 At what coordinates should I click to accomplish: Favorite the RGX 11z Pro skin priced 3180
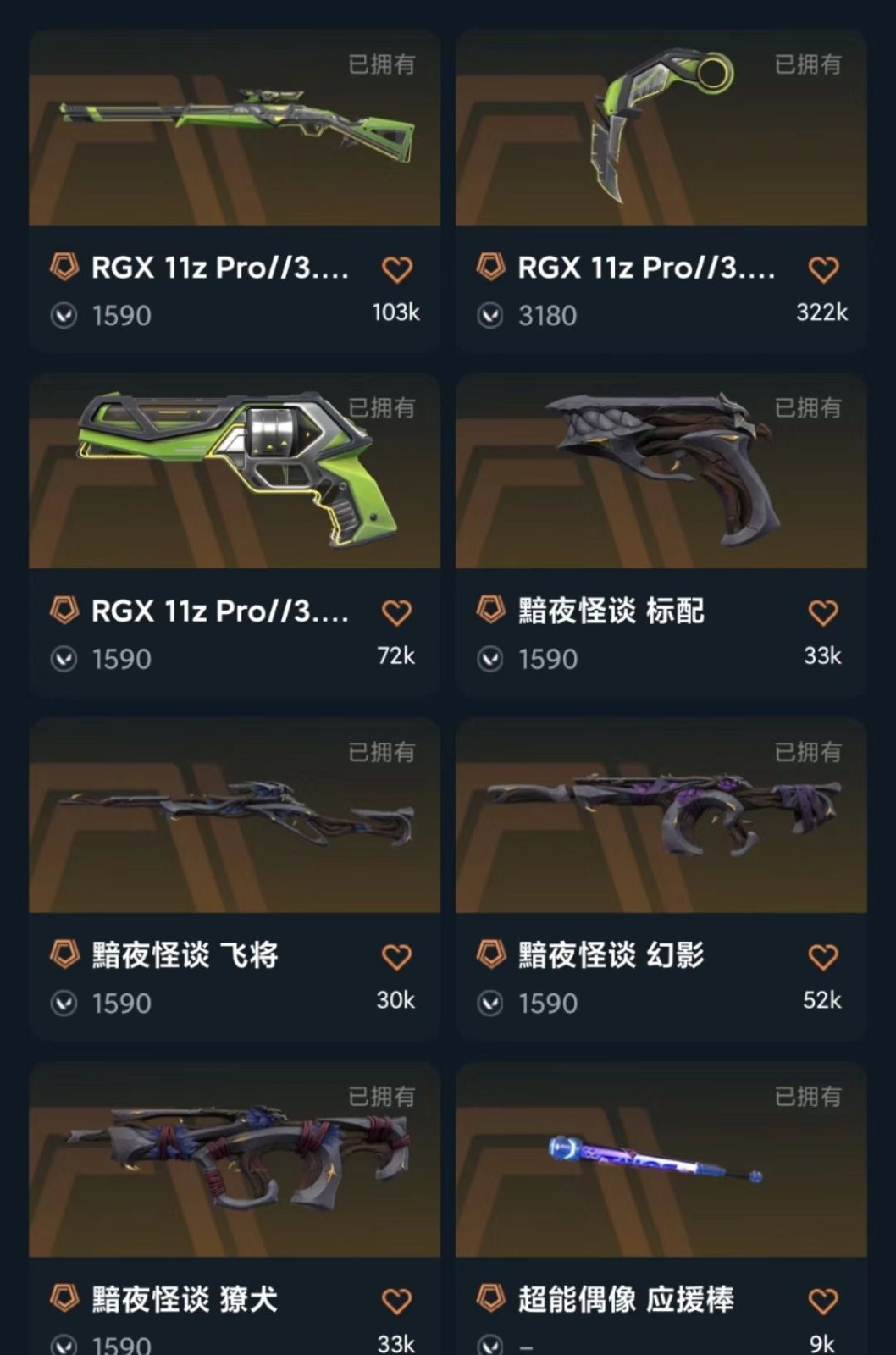822,270
